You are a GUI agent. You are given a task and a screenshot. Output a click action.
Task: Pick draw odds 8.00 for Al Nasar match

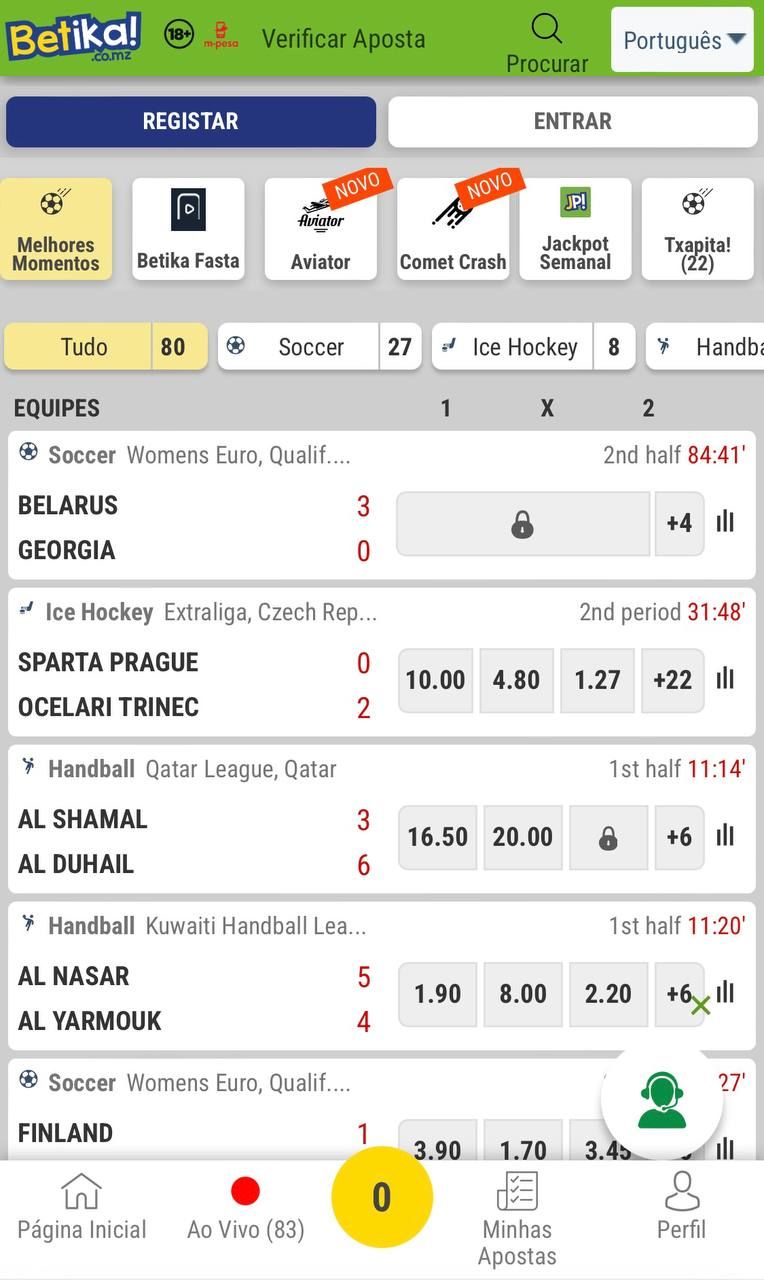(522, 994)
